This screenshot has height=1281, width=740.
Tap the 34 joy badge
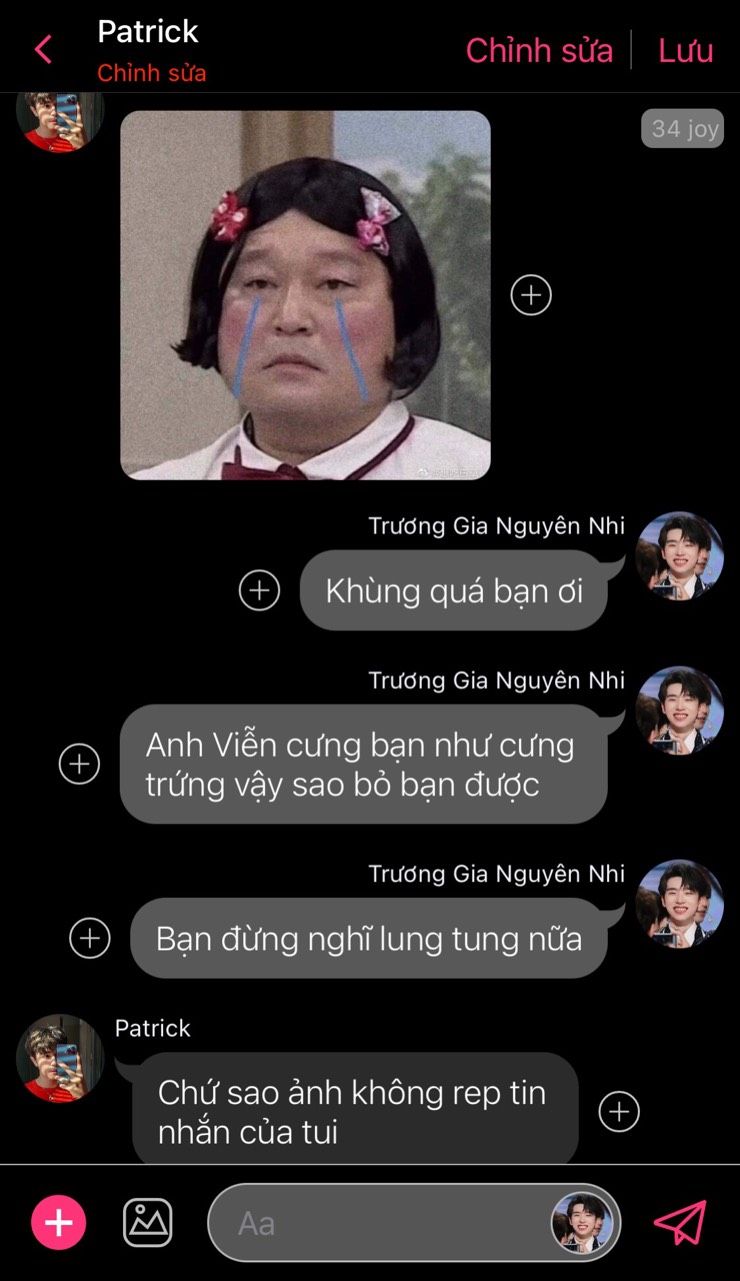pyautogui.click(x=683, y=128)
